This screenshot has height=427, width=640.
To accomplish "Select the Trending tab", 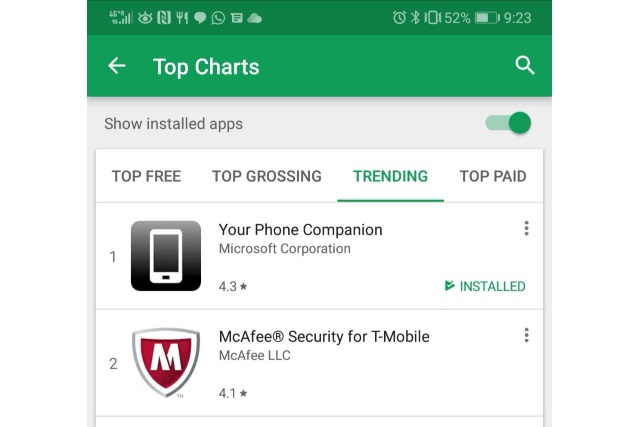I will (390, 176).
